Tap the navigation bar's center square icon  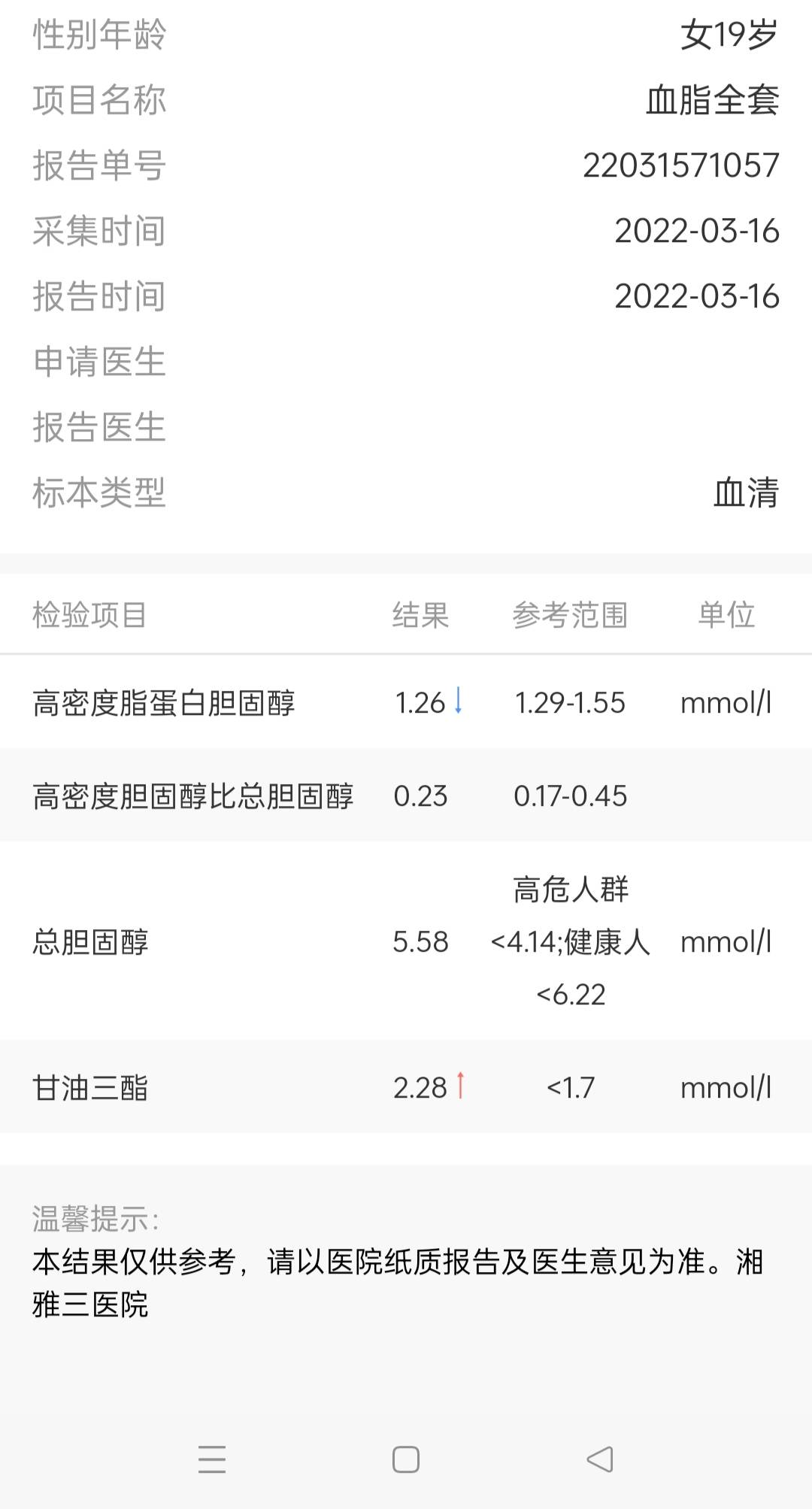(405, 1457)
